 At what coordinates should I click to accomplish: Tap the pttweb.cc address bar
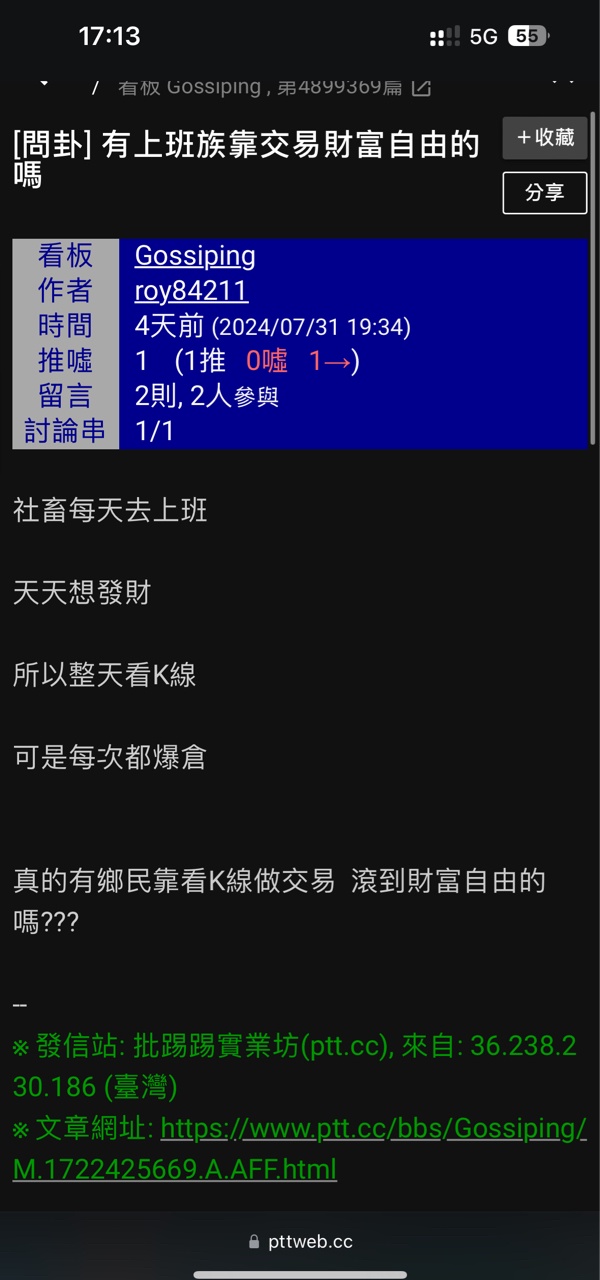coord(300,1242)
